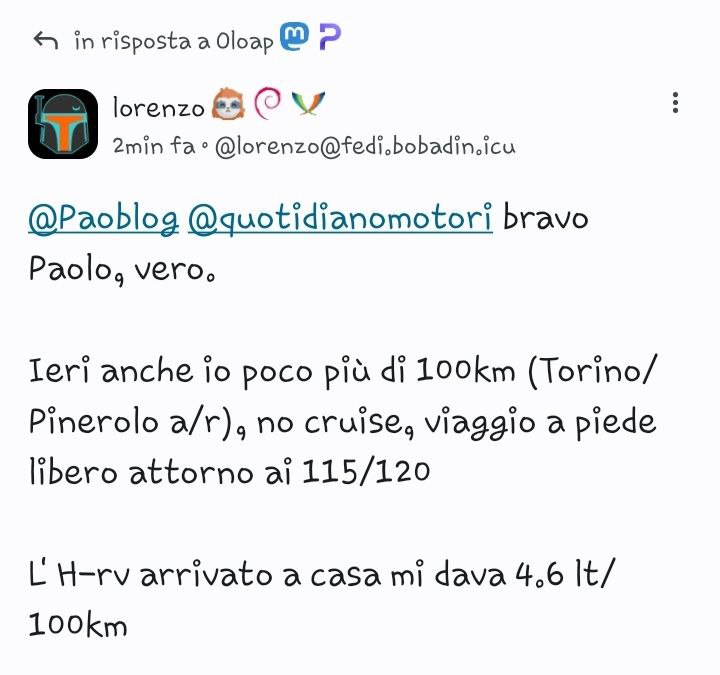Open the @Paoblog mention link

(103, 219)
